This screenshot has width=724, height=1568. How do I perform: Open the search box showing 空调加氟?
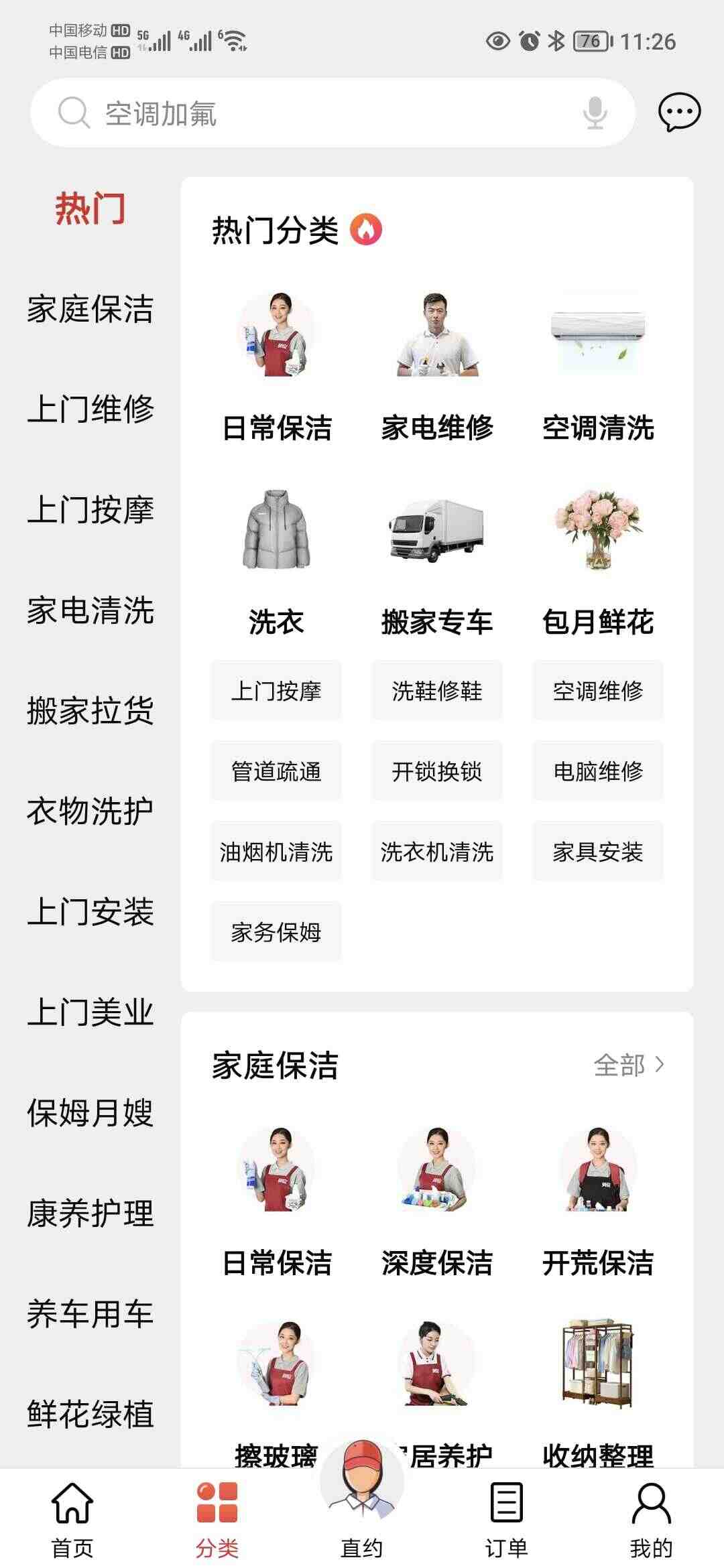pyautogui.click(x=333, y=113)
